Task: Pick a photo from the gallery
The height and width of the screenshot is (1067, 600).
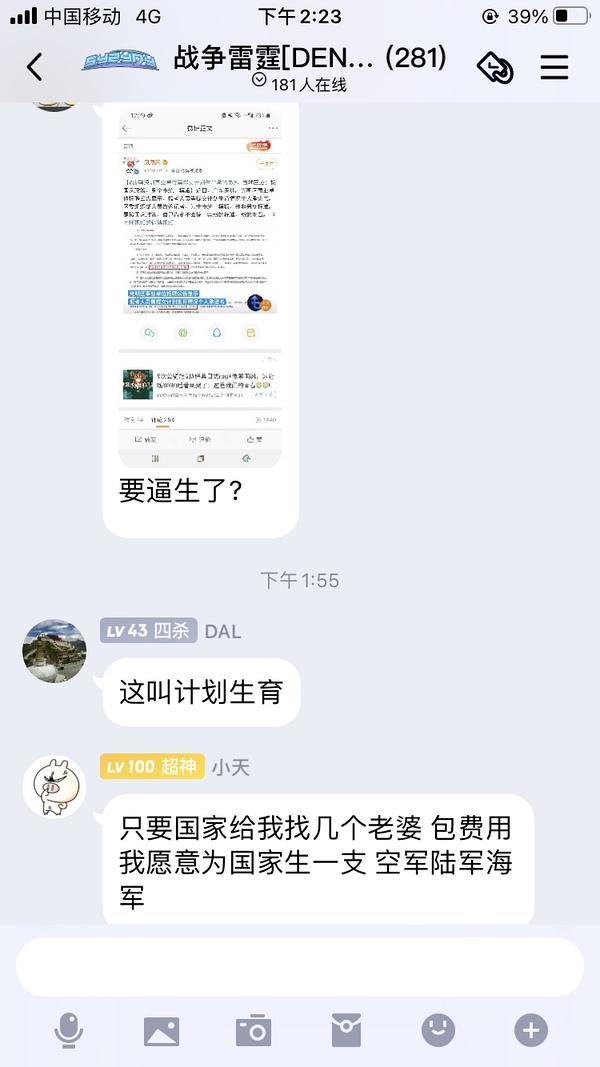Action: tap(161, 1030)
